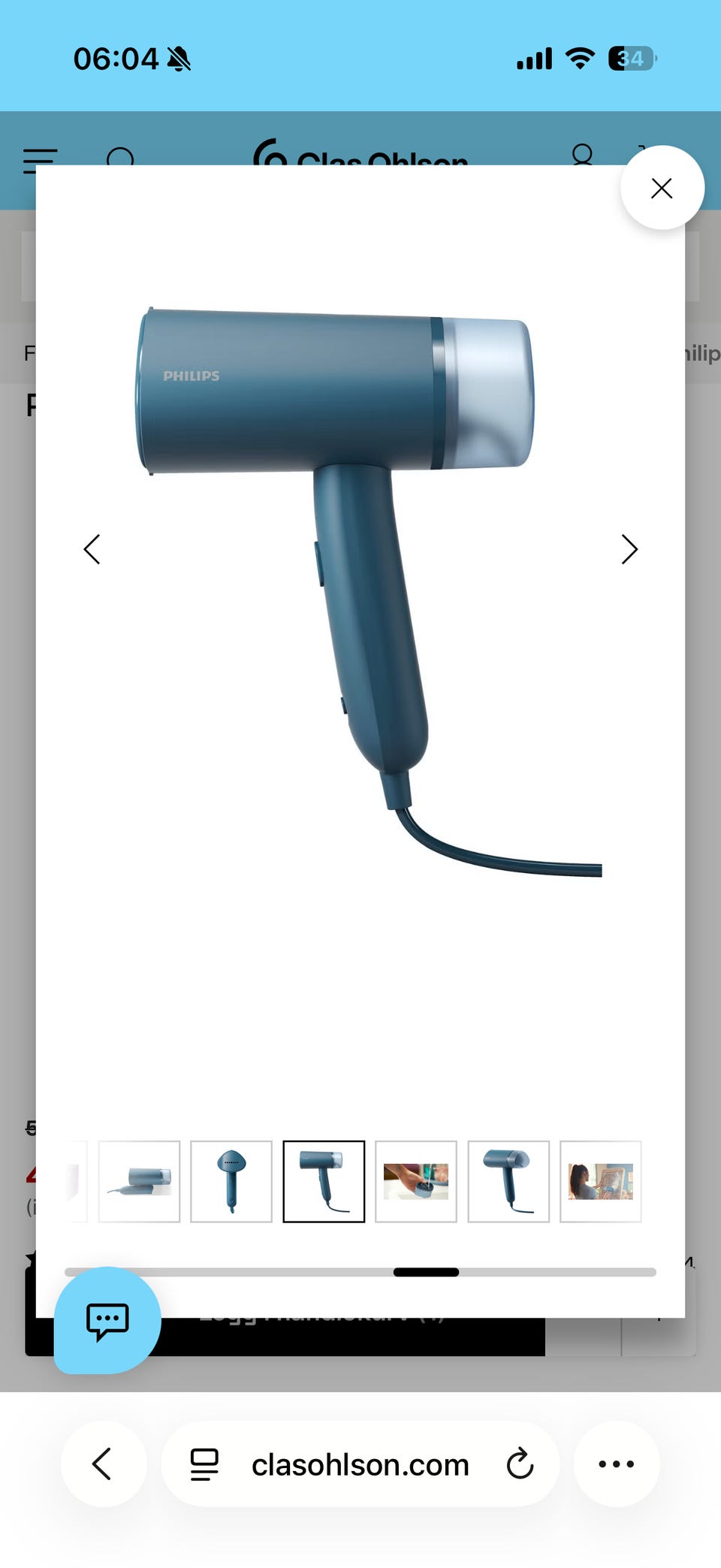The width and height of the screenshot is (721, 1568).
Task: Show the next product image
Action: tap(629, 549)
